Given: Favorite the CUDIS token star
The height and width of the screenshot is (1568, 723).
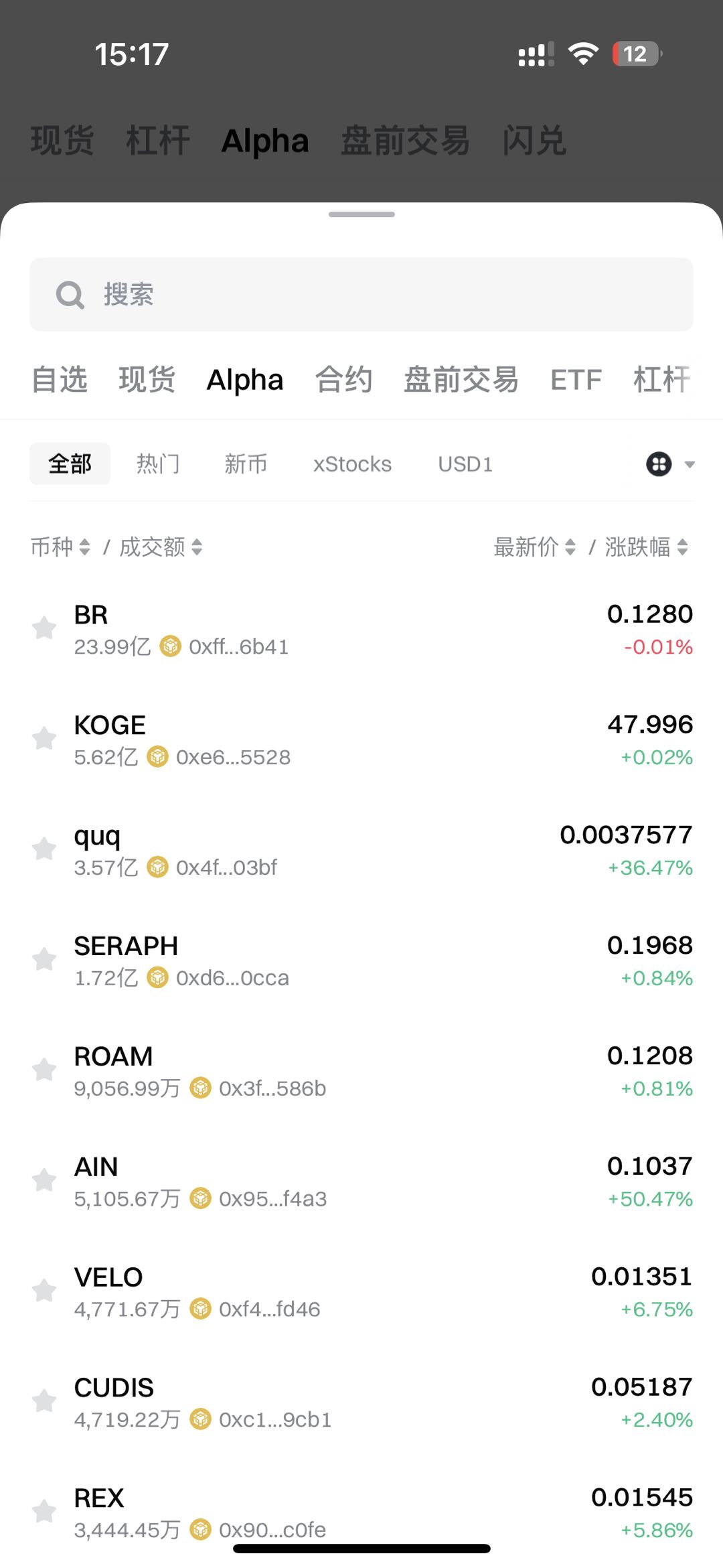Looking at the screenshot, I should (44, 1401).
